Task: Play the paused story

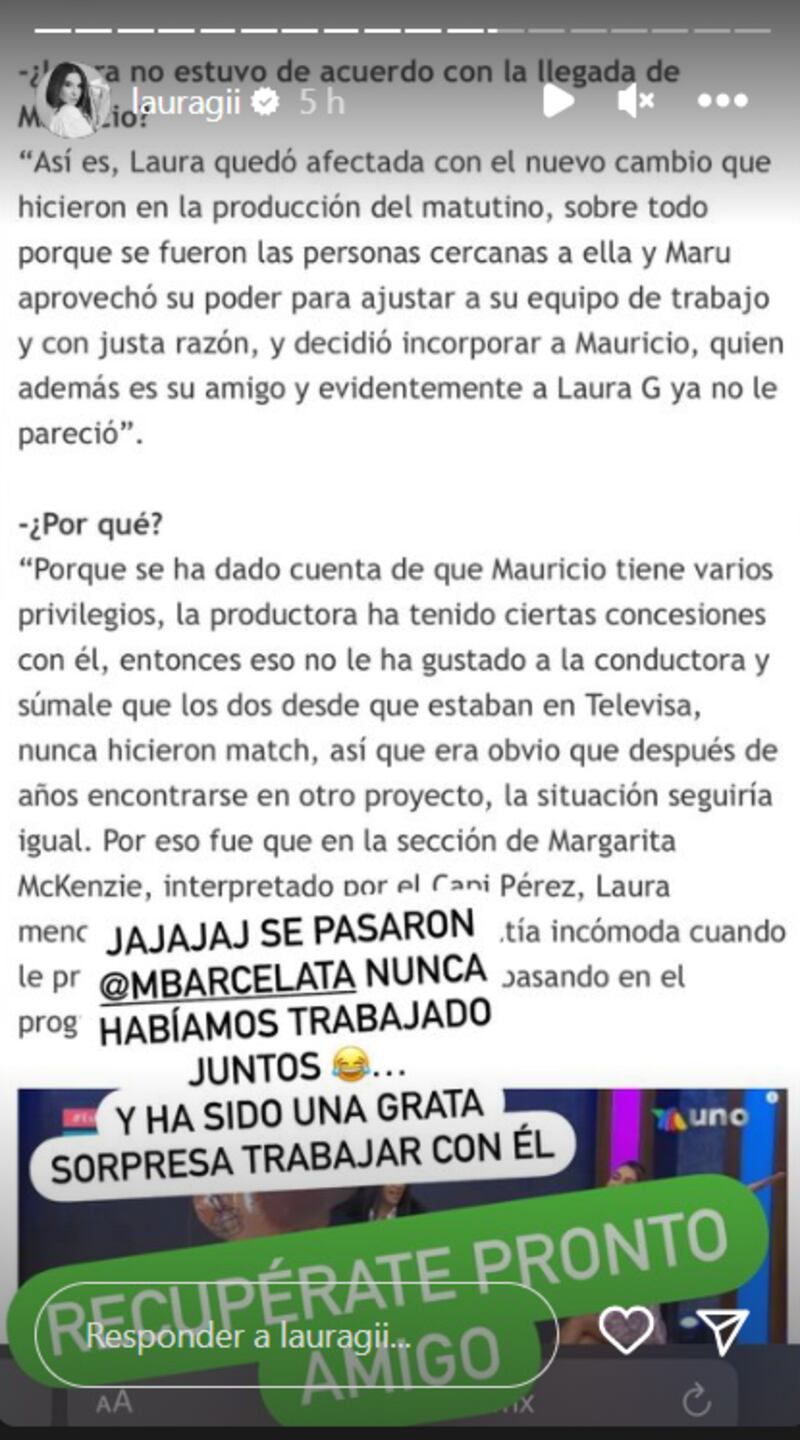Action: point(559,100)
